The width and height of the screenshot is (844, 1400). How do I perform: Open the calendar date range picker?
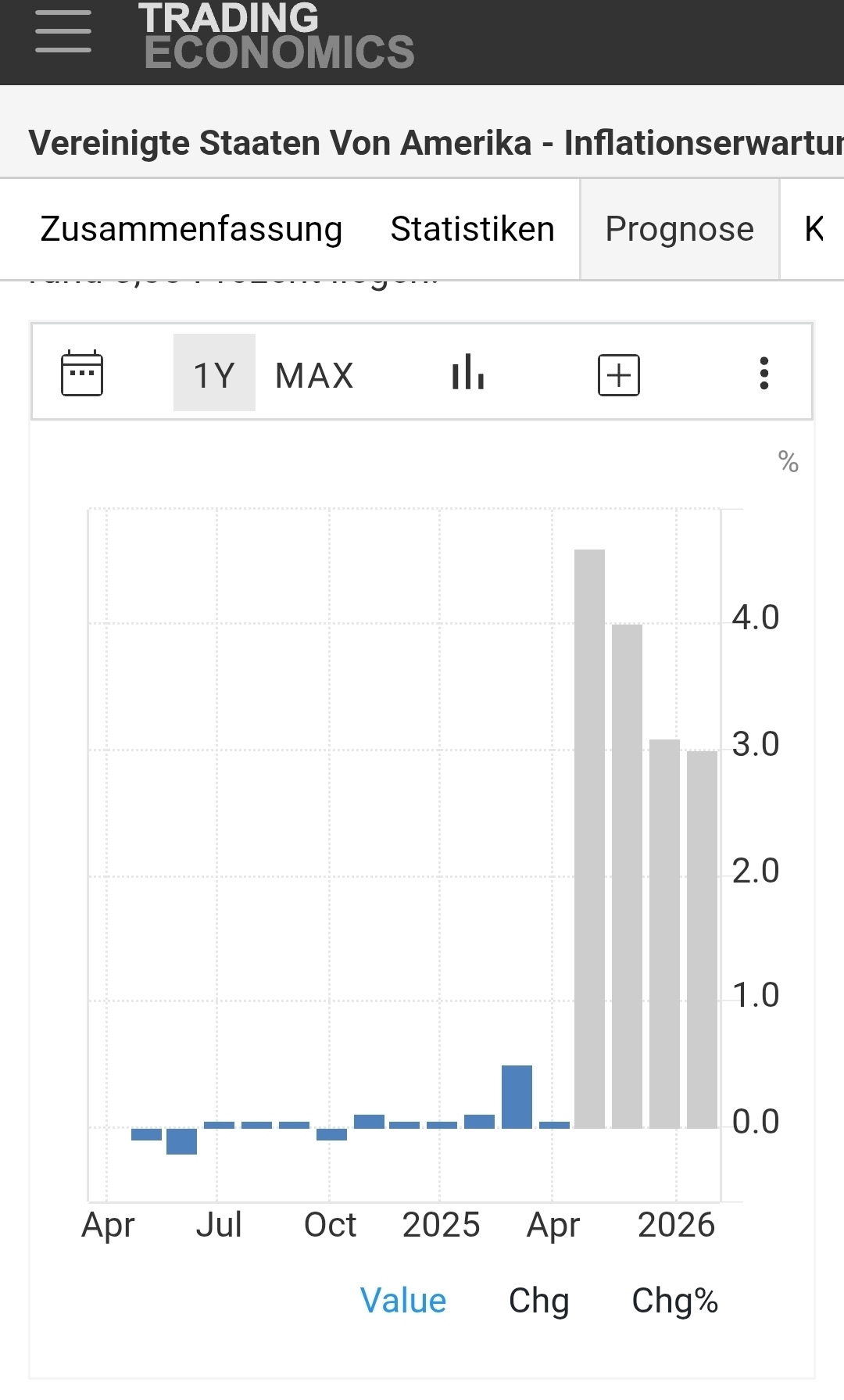82,374
